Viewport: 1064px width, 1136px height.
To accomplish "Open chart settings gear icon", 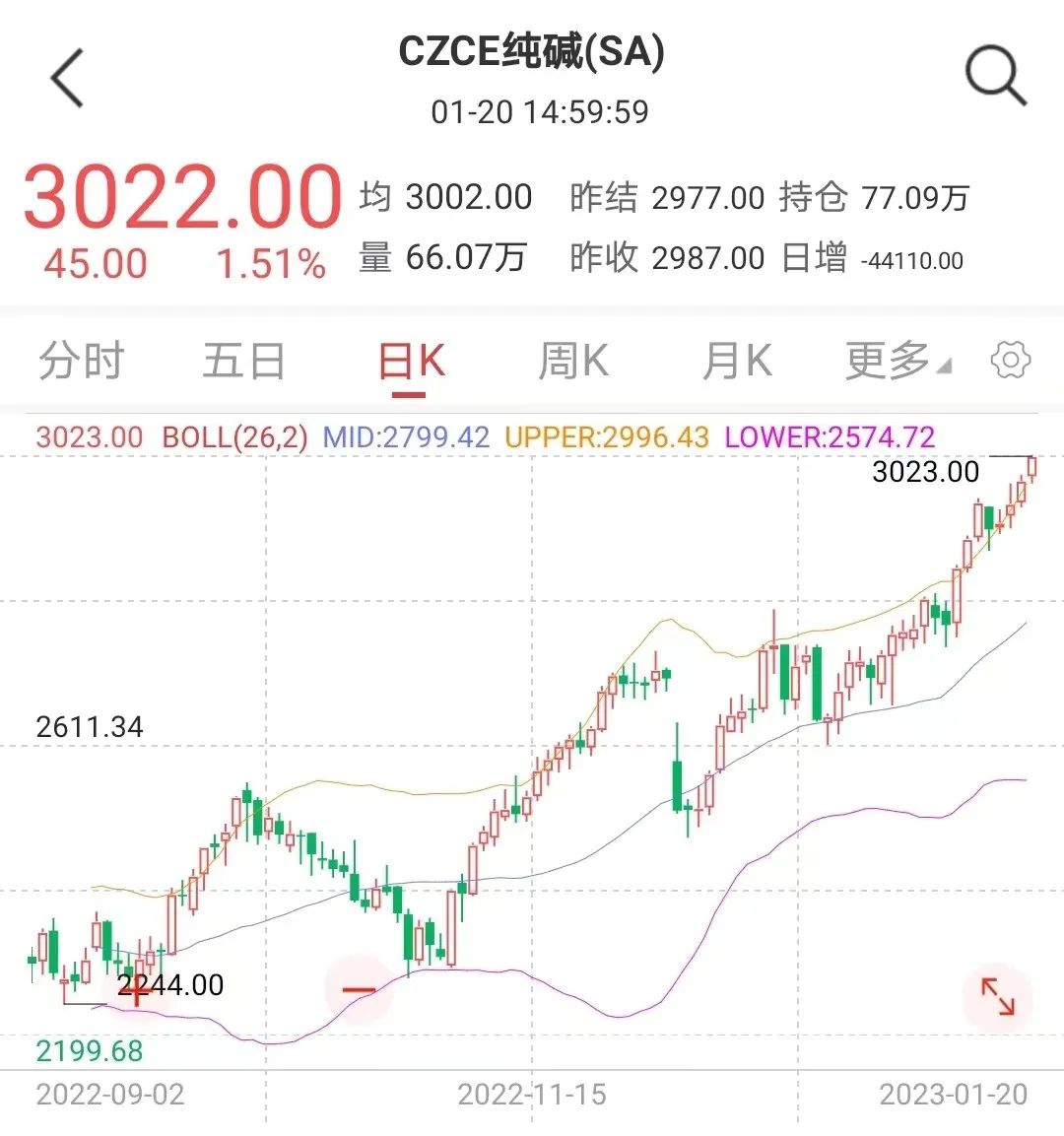I will 1010,361.
